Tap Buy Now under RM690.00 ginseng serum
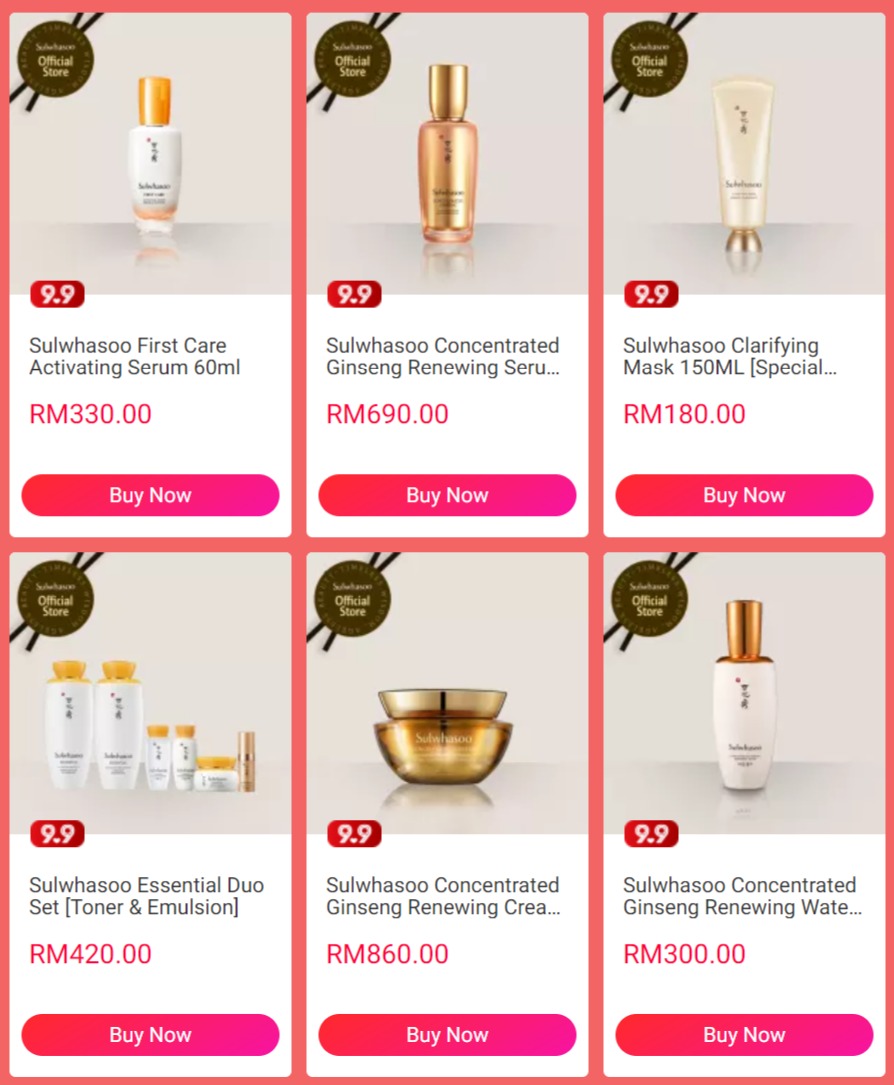This screenshot has height=1085, width=894. (x=447, y=495)
